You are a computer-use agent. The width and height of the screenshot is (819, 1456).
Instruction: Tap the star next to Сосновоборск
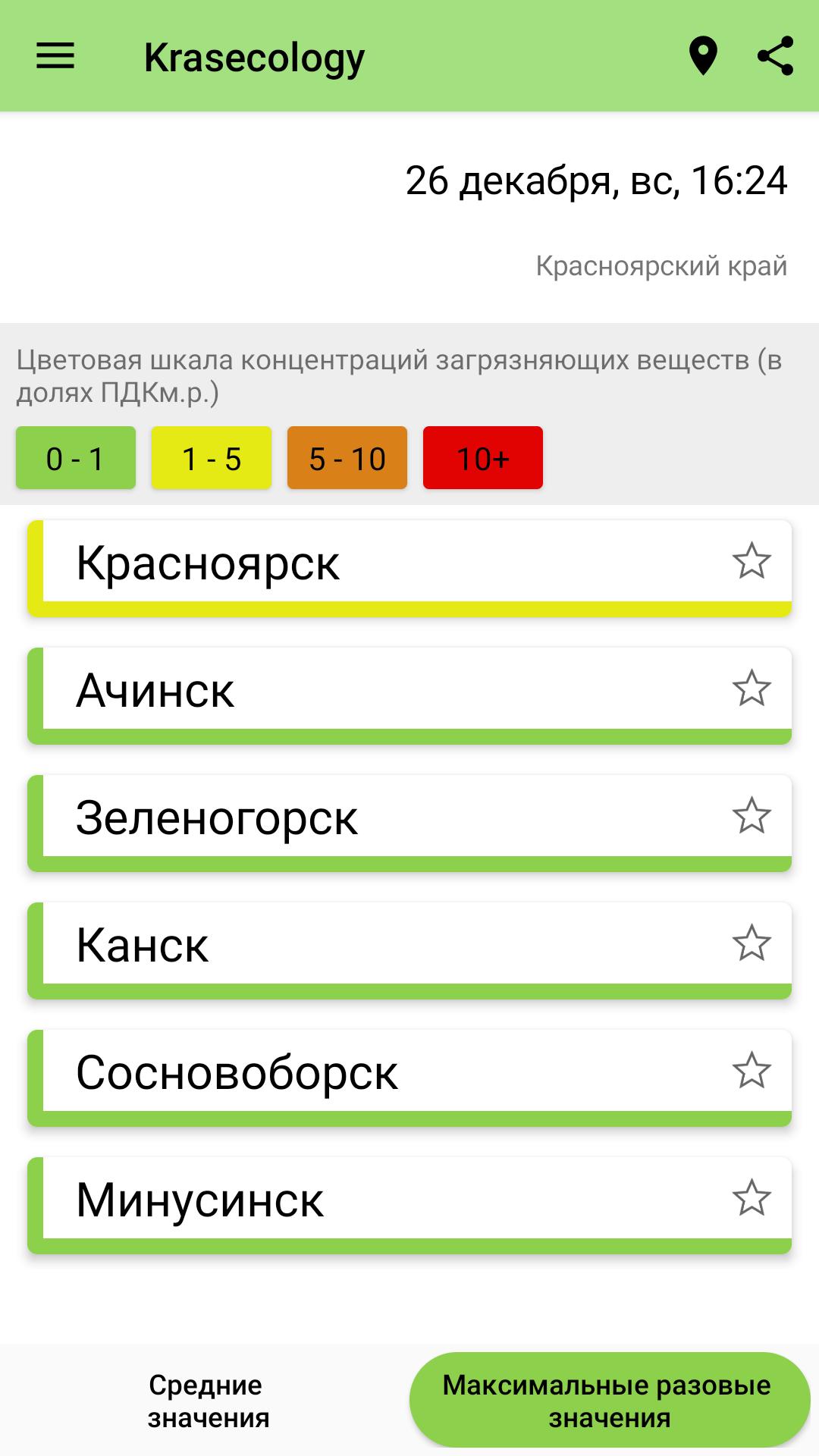pyautogui.click(x=752, y=1071)
